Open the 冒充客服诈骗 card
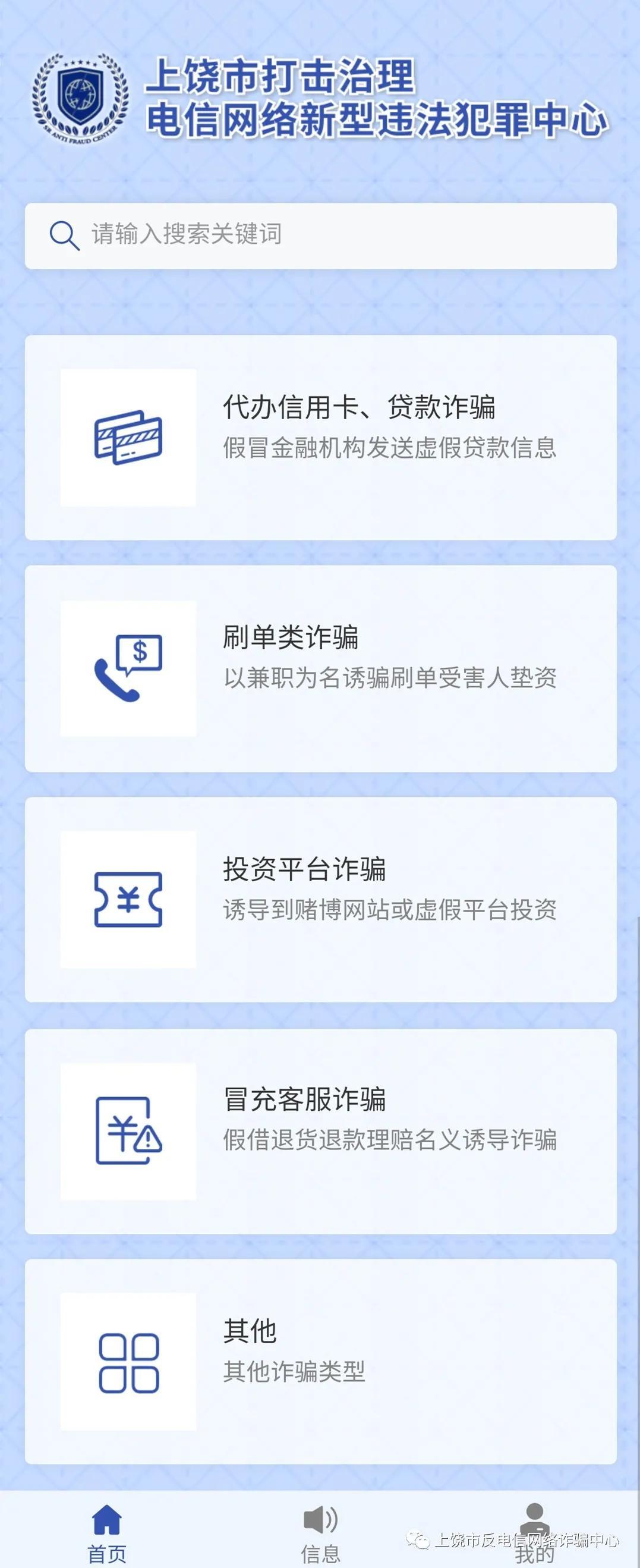Image resolution: width=640 pixels, height=1568 pixels. tap(321, 1131)
